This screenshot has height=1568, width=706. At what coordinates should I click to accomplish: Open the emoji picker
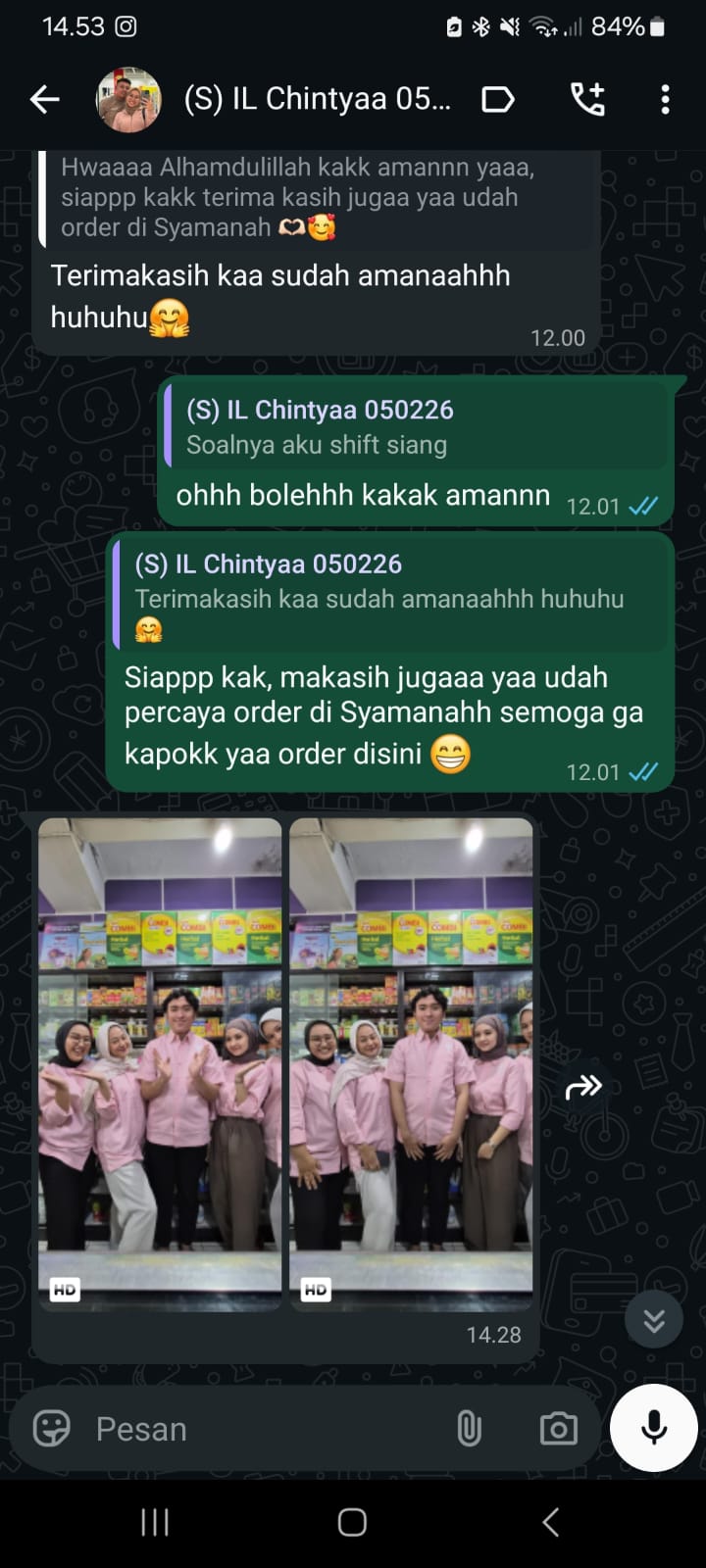click(x=52, y=1429)
